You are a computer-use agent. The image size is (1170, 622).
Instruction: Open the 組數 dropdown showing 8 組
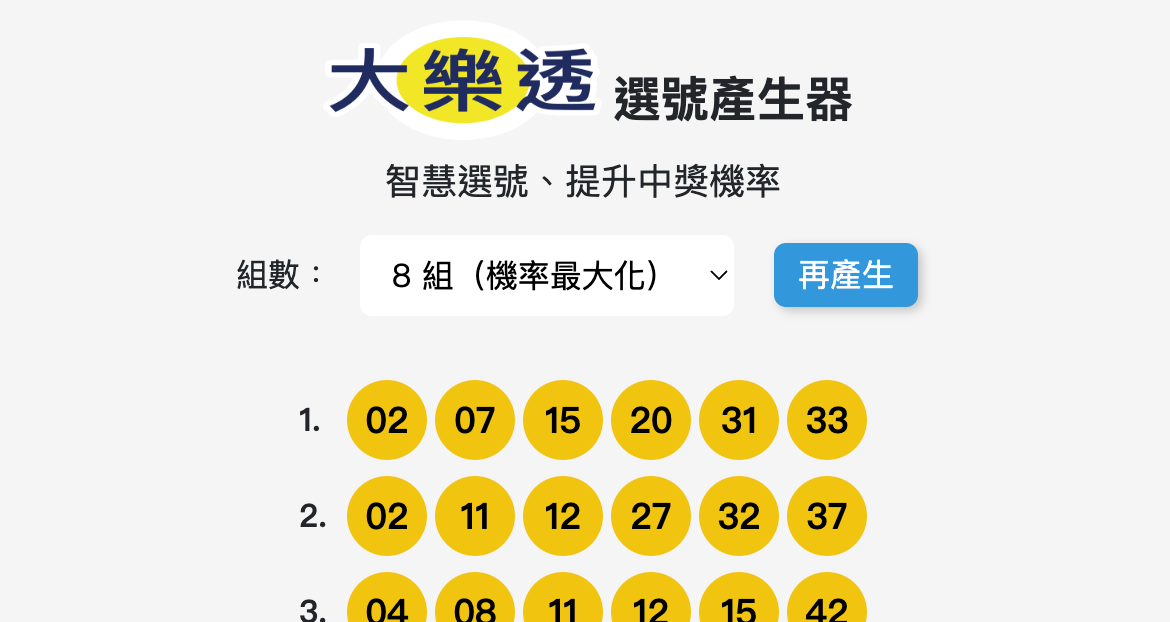coord(546,276)
